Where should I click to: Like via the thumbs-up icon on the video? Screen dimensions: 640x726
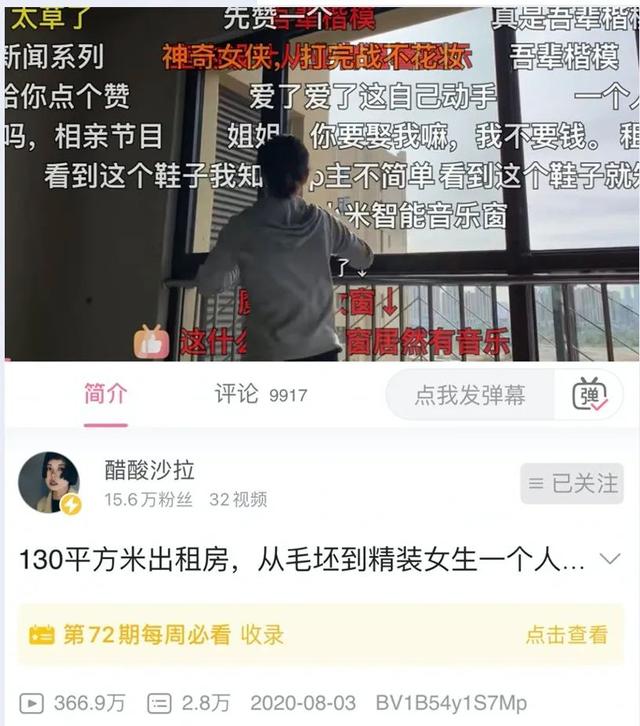pyautogui.click(x=152, y=342)
